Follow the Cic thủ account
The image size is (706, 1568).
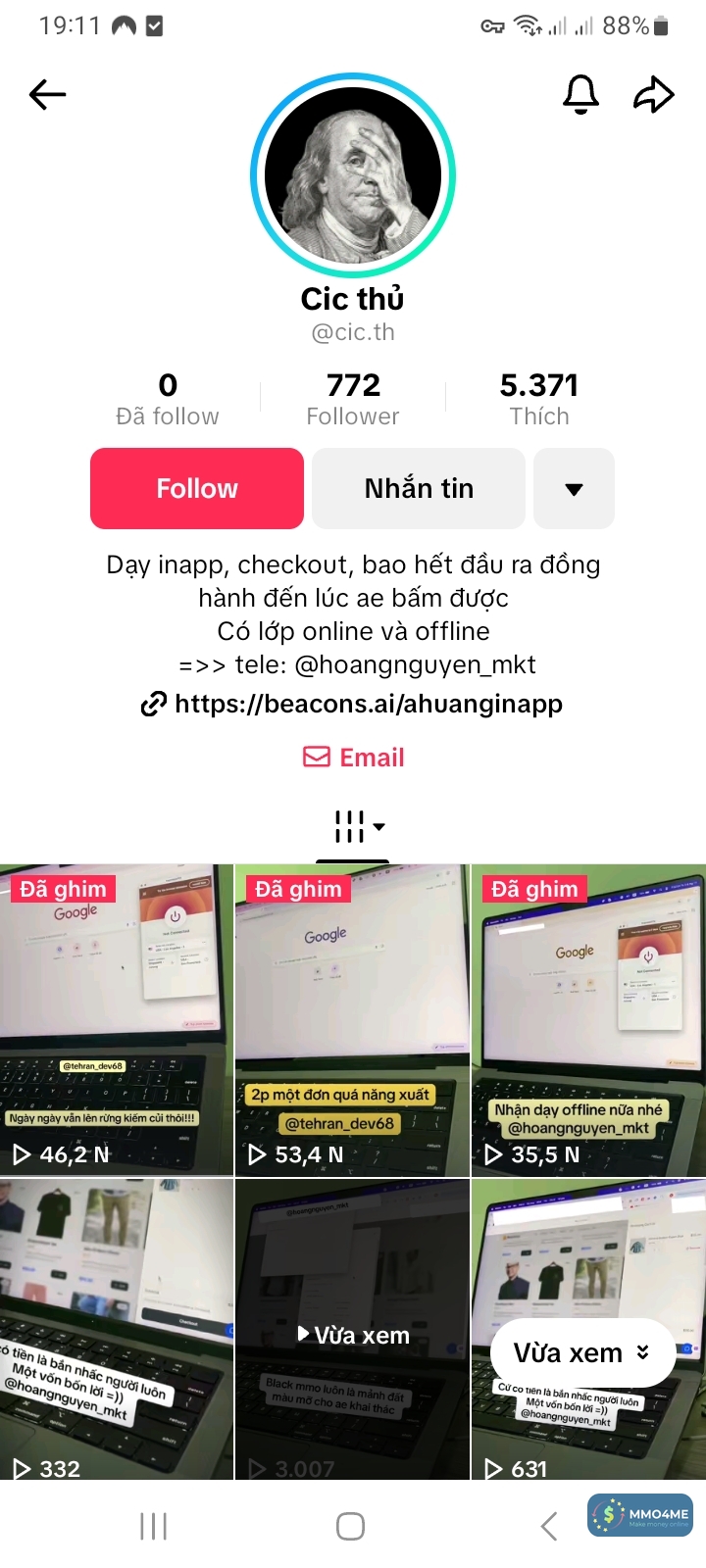click(196, 488)
